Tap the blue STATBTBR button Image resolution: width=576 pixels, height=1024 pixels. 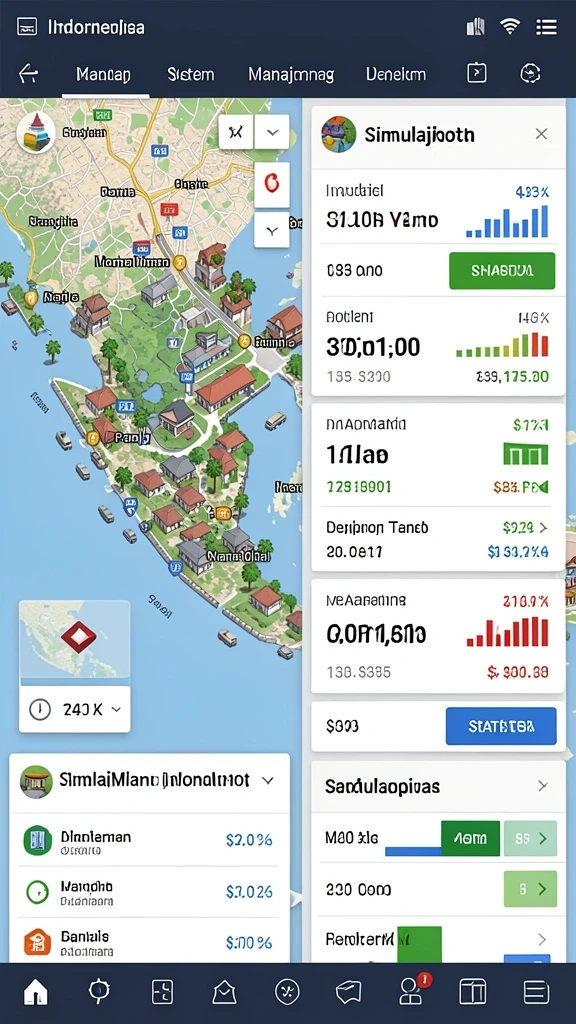coord(501,726)
